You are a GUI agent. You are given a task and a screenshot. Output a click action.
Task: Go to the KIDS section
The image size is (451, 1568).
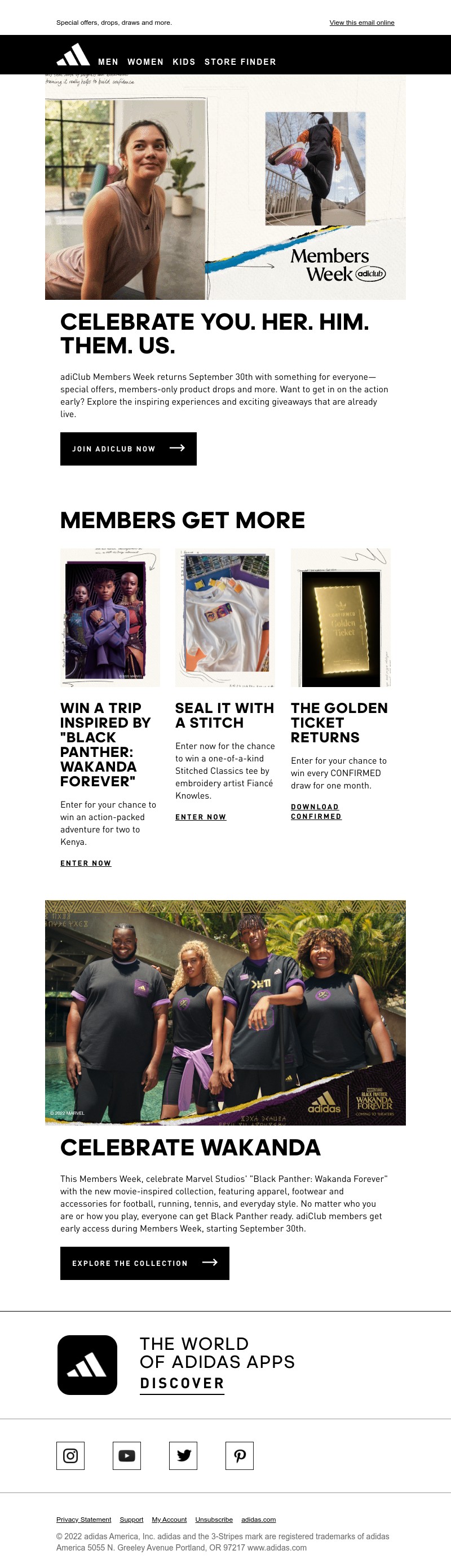coord(184,62)
